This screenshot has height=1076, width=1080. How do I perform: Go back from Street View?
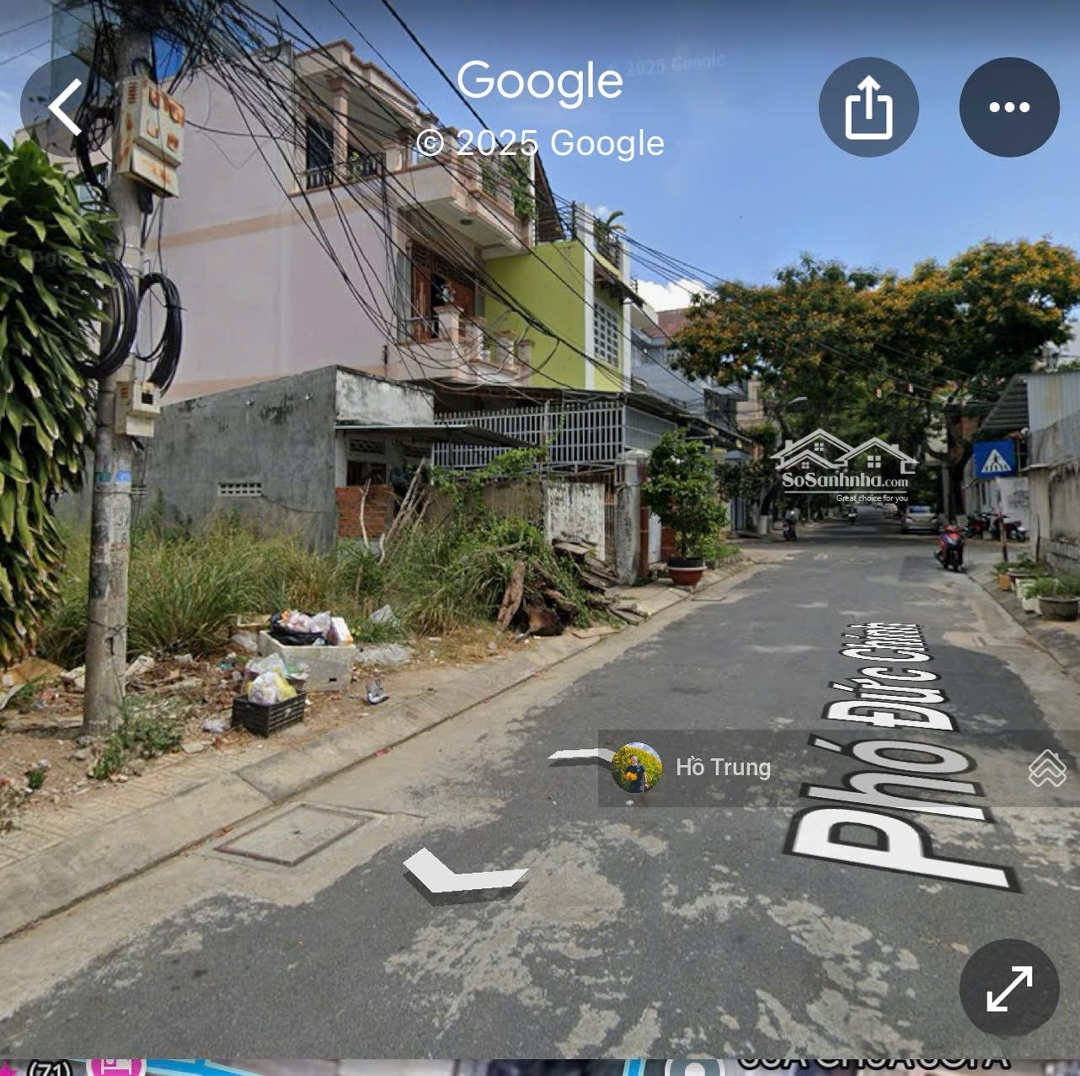click(x=66, y=107)
